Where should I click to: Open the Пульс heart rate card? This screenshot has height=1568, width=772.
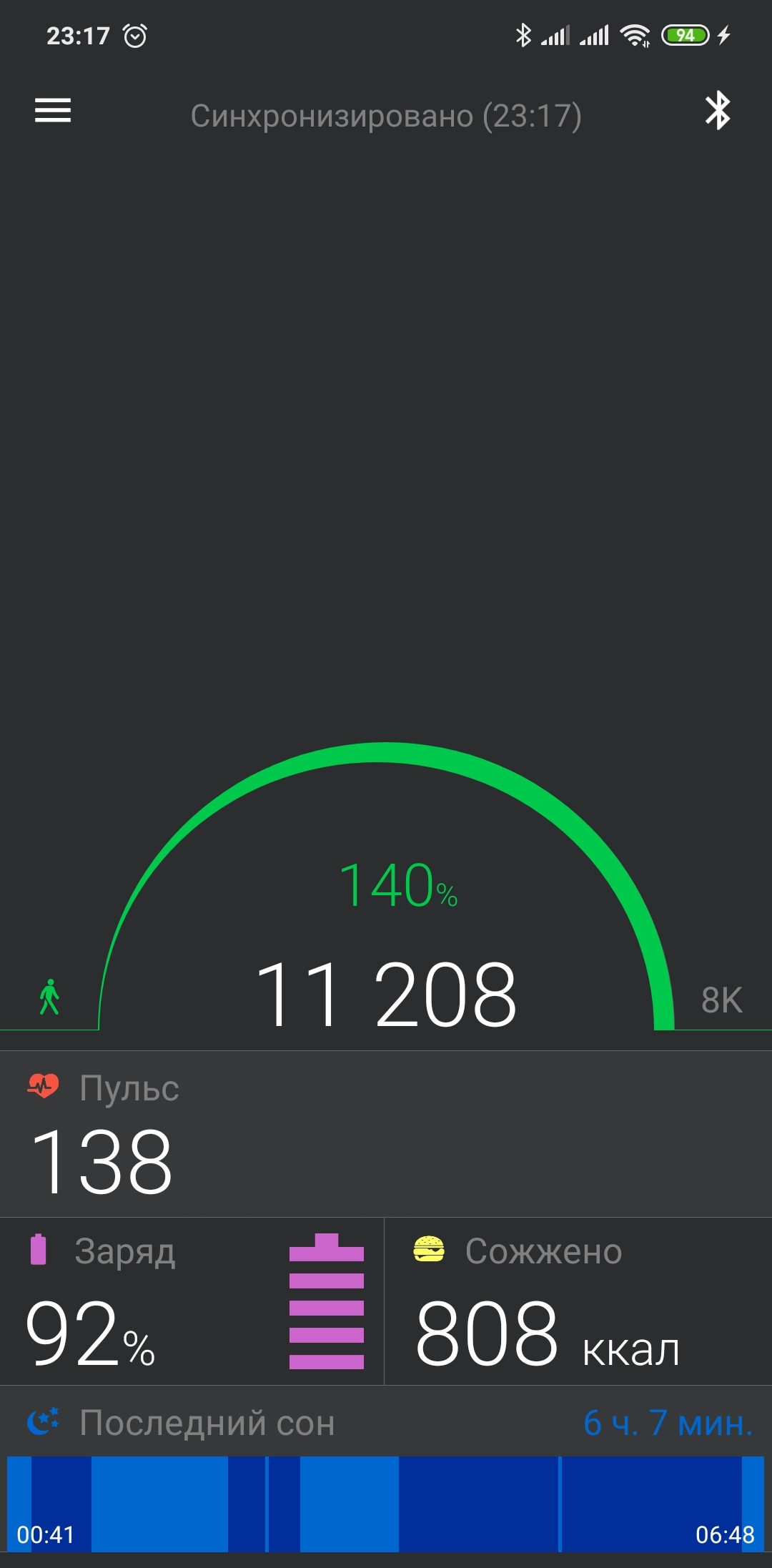click(x=386, y=1134)
